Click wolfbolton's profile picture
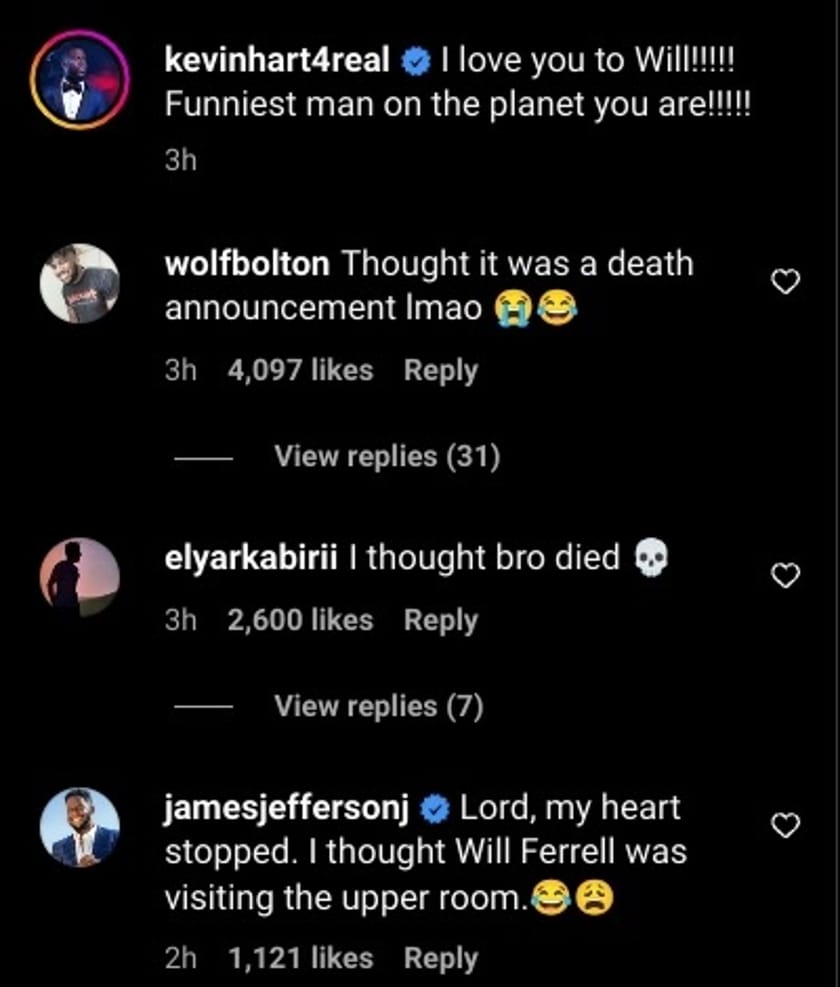The width and height of the screenshot is (840, 987). [79, 283]
